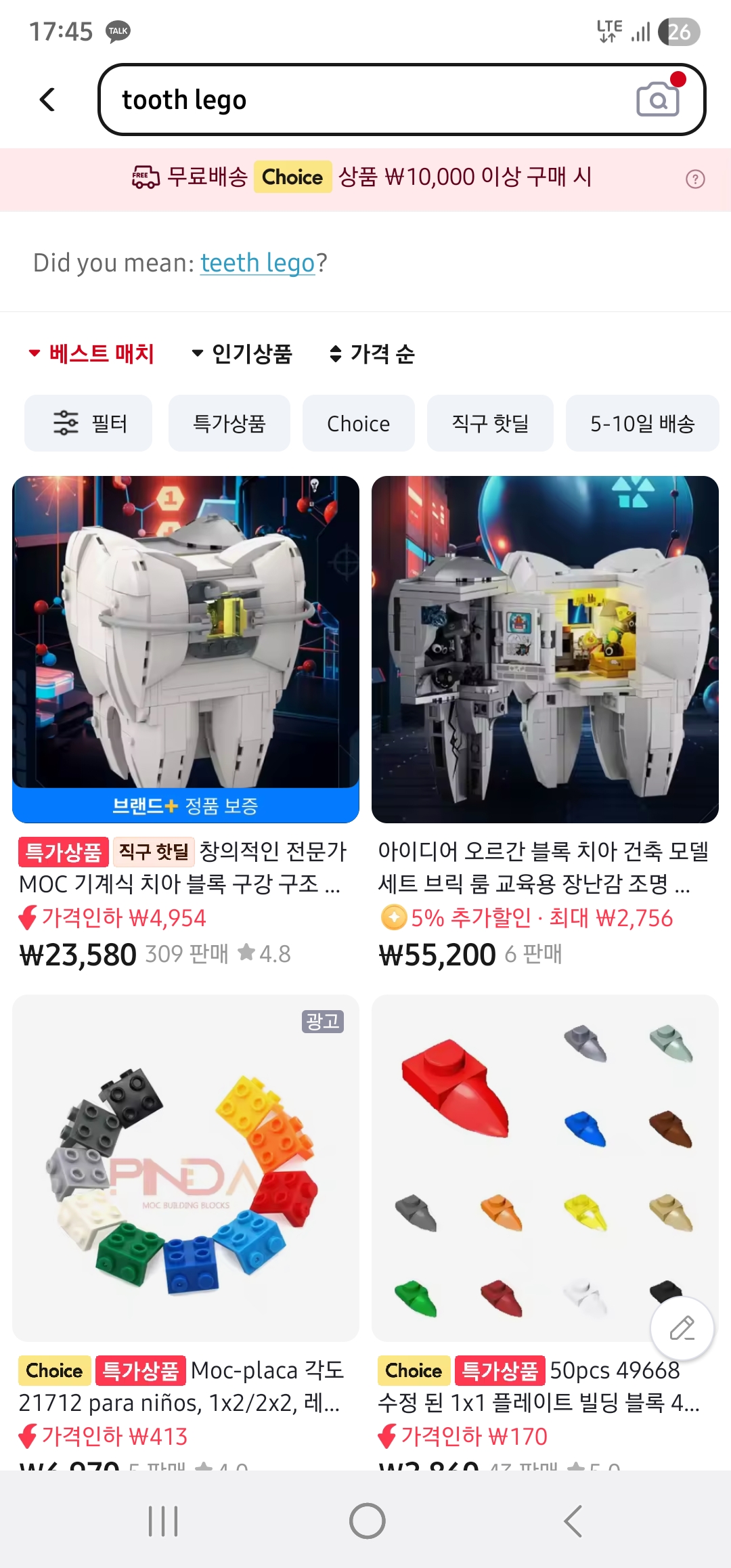Select the 특가상품 filter chip

229,423
